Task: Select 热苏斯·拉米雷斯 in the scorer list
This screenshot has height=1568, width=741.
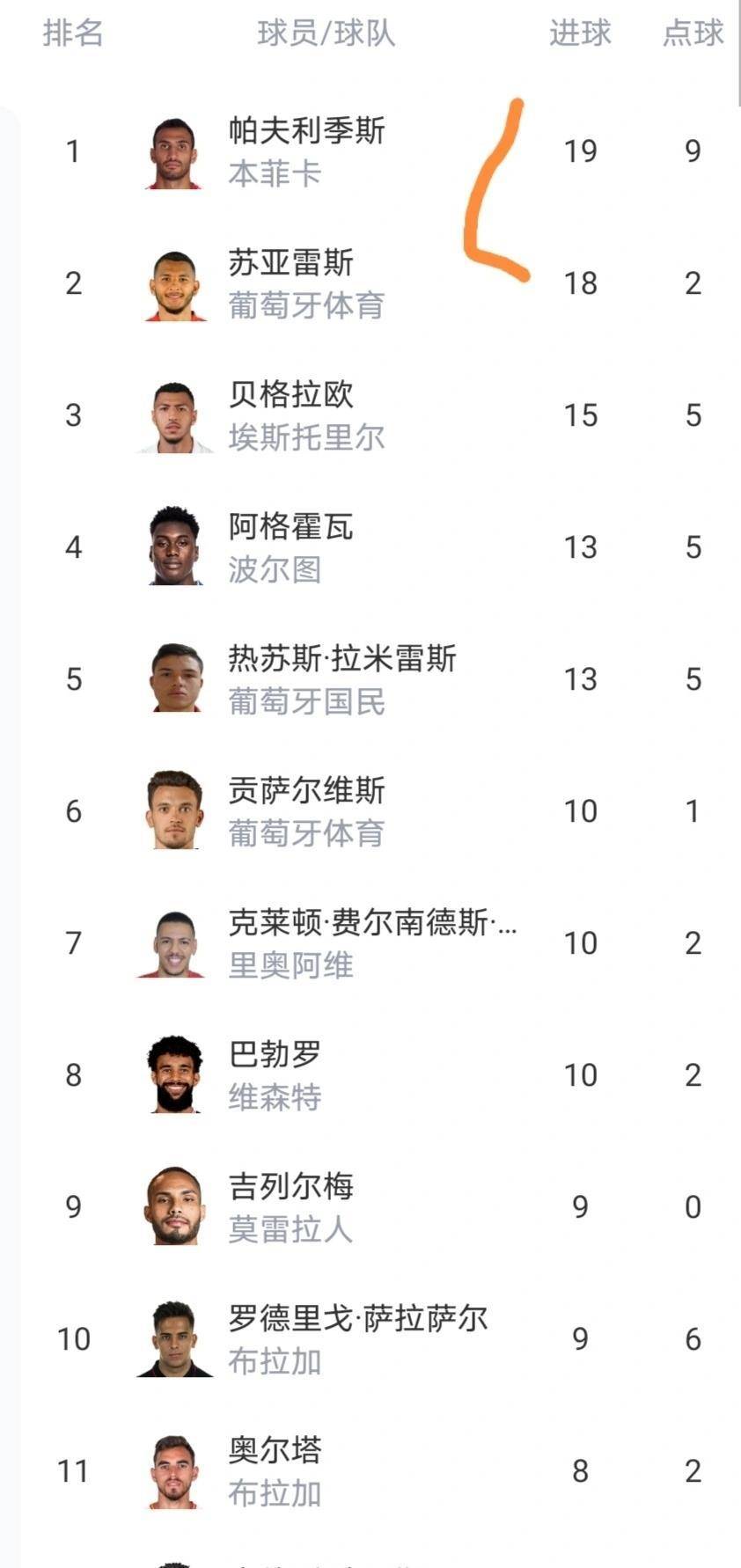Action: click(341, 660)
